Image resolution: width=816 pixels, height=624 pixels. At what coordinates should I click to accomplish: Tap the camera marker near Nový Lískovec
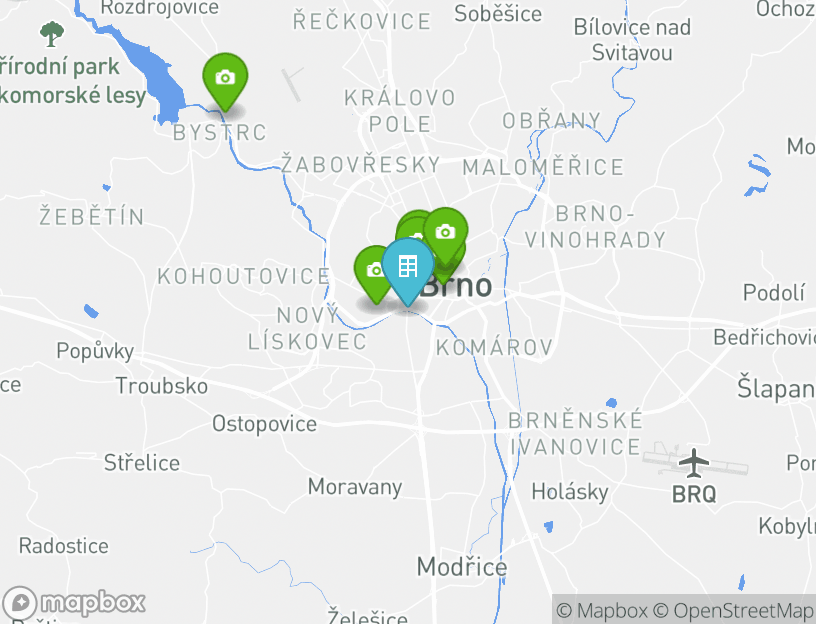pos(372,271)
